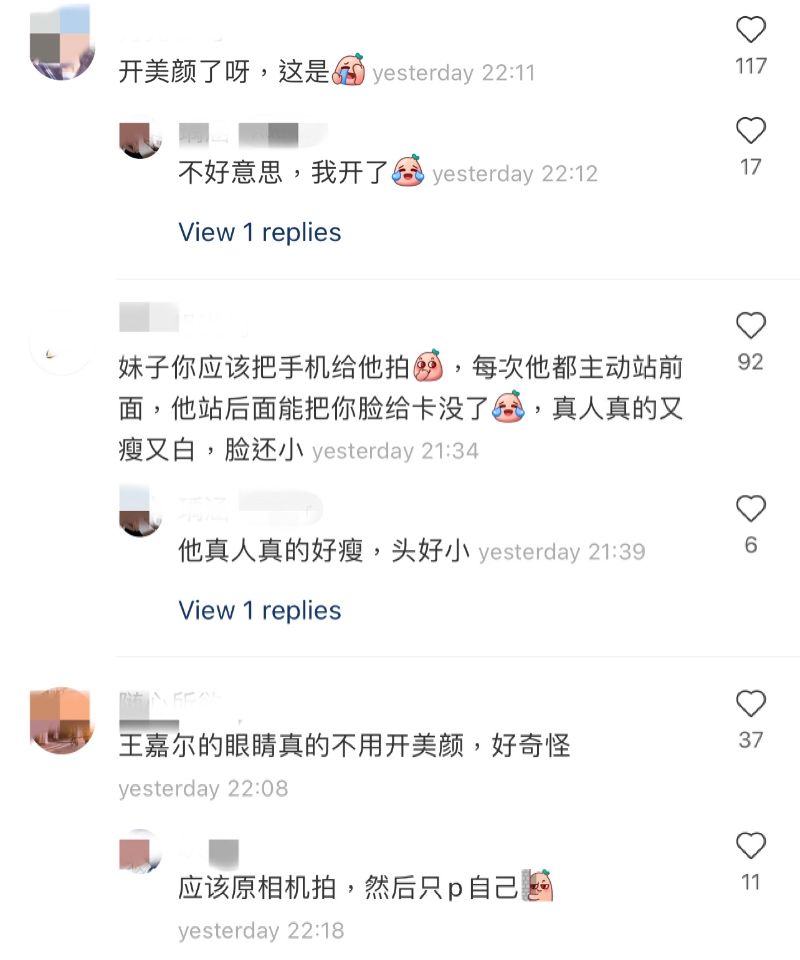Like the reply "应该原相机拍，然后只p自己"
The image size is (800, 960).
click(750, 846)
